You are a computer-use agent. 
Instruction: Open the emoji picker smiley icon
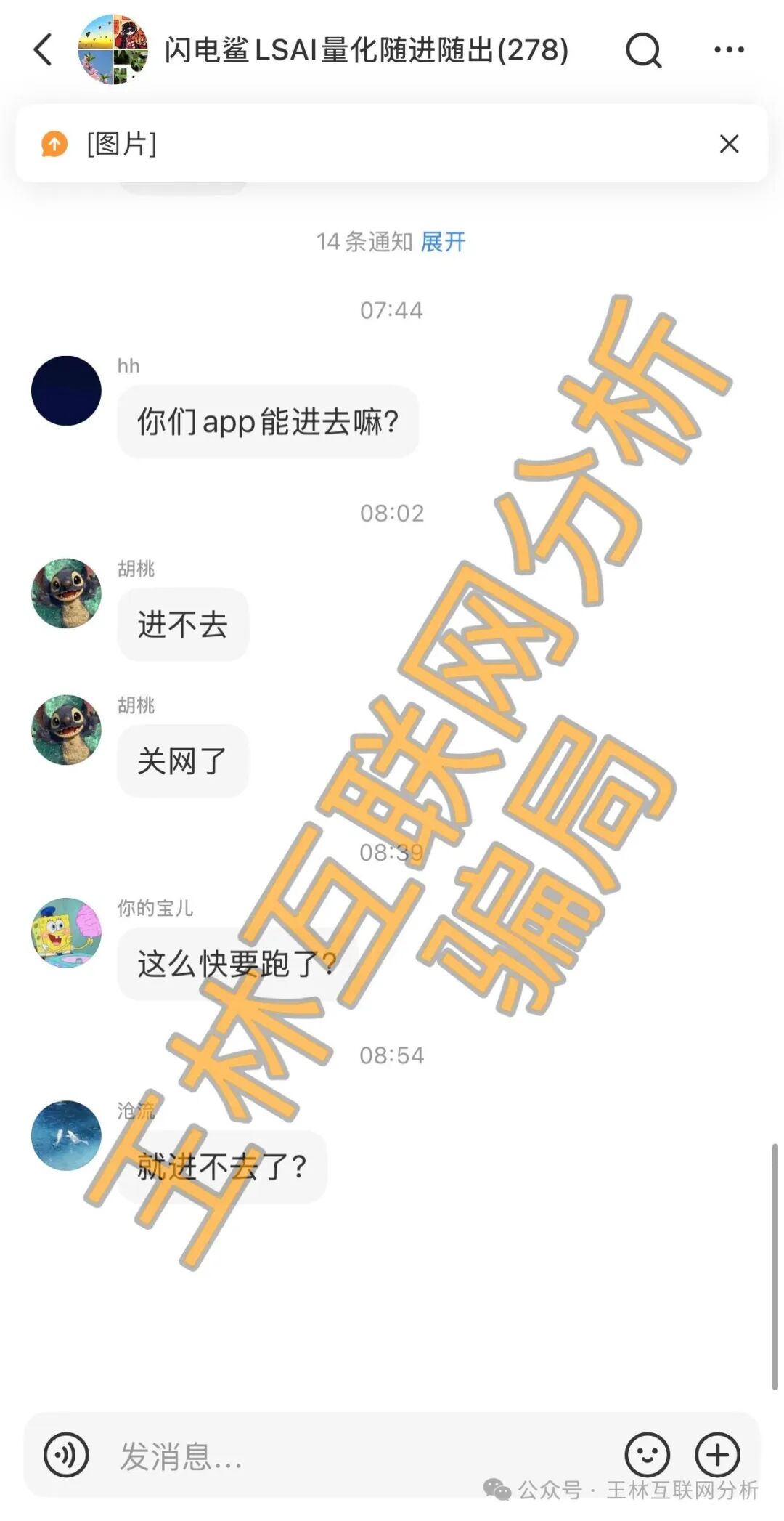click(646, 1455)
